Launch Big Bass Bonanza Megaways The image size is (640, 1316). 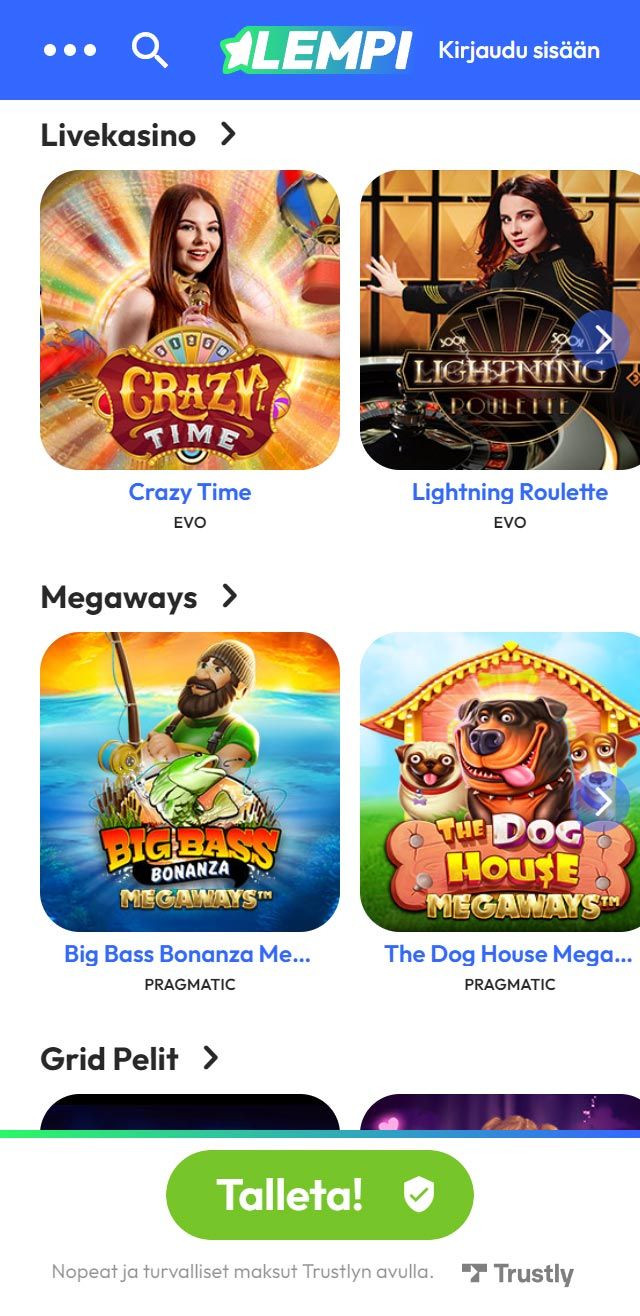pyautogui.click(x=190, y=782)
